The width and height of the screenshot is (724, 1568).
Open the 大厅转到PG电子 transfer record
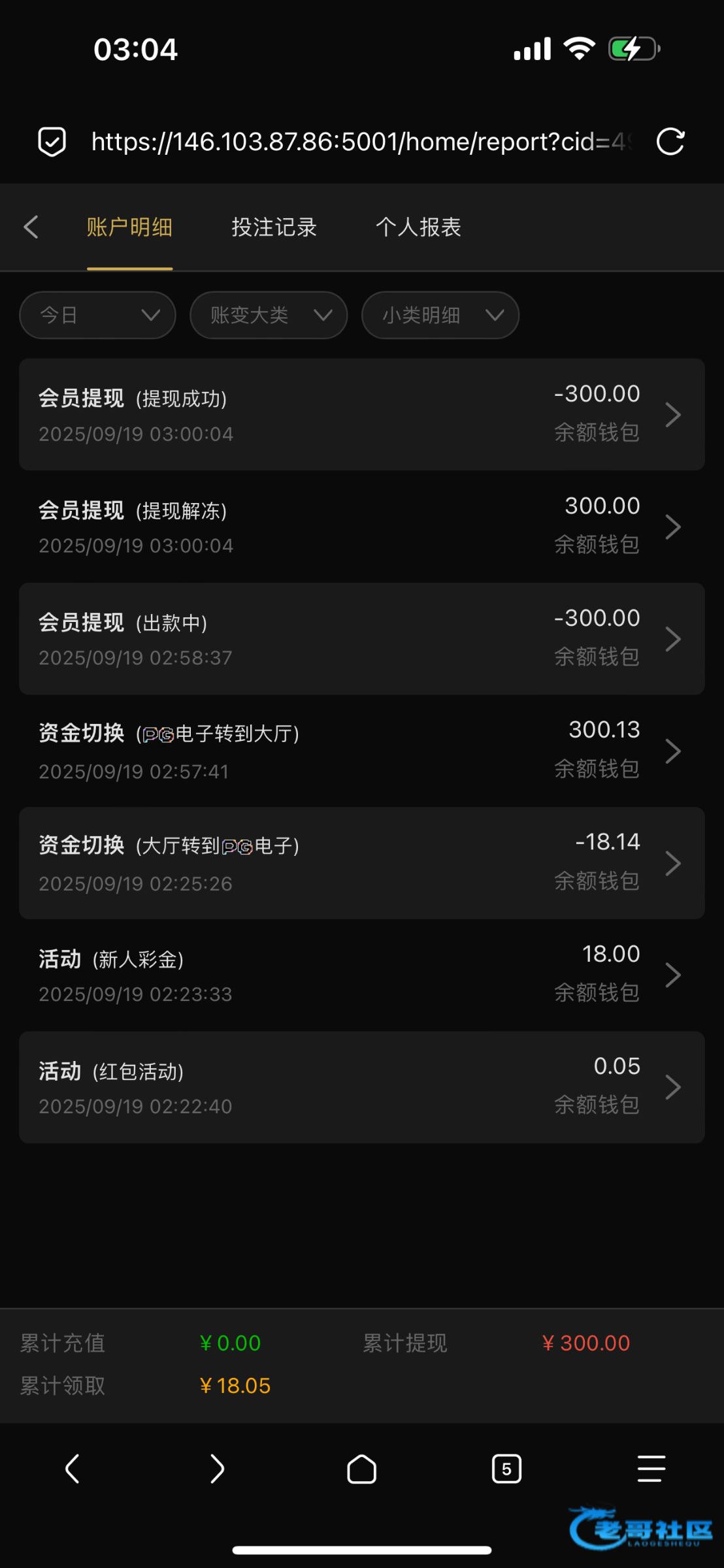tap(362, 863)
